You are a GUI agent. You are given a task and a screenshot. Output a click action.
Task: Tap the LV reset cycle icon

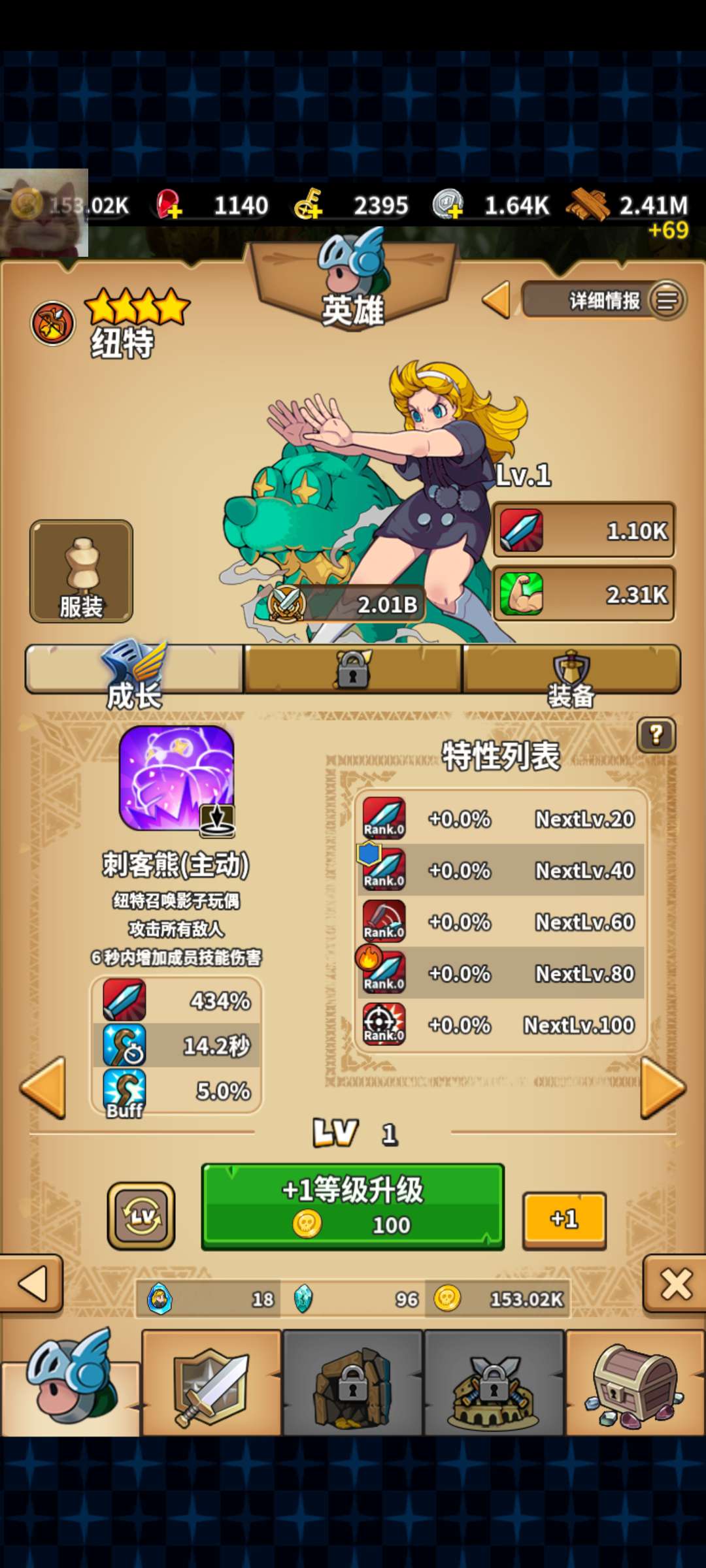(141, 1216)
